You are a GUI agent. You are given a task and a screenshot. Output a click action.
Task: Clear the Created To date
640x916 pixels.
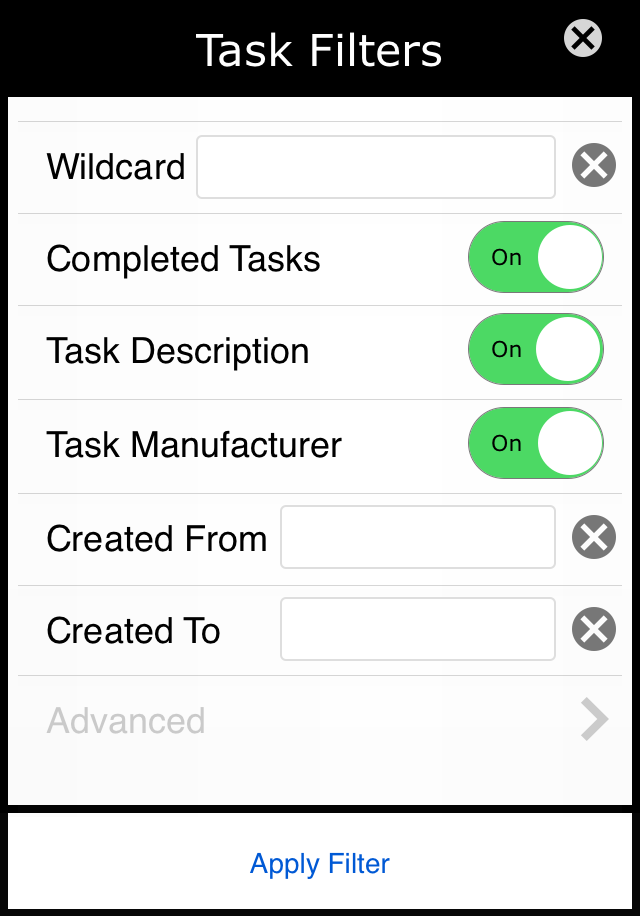pyautogui.click(x=593, y=629)
